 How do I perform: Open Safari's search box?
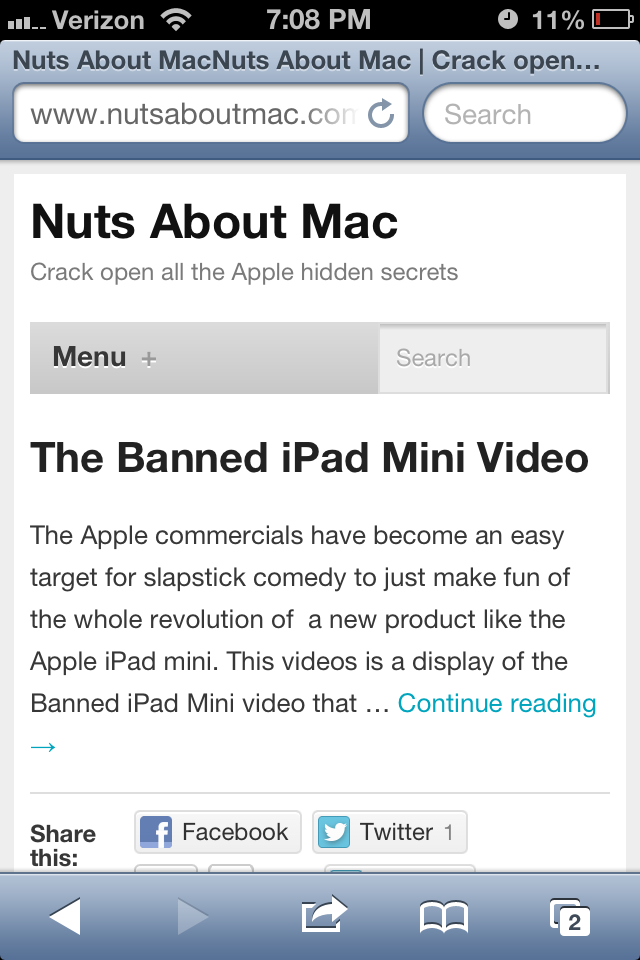[524, 114]
